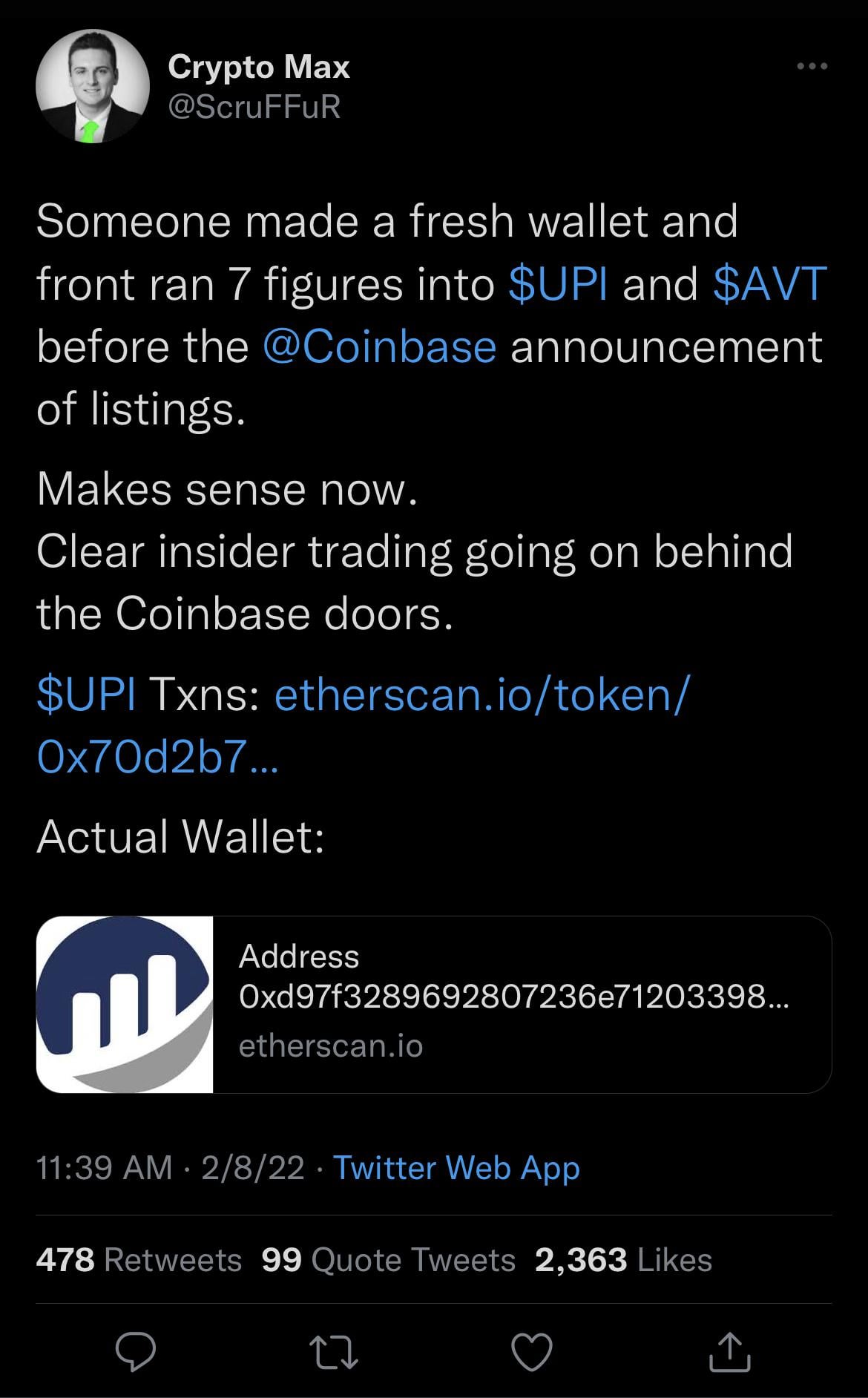
Task: View the 478 Retweets list
Action: 139,1260
